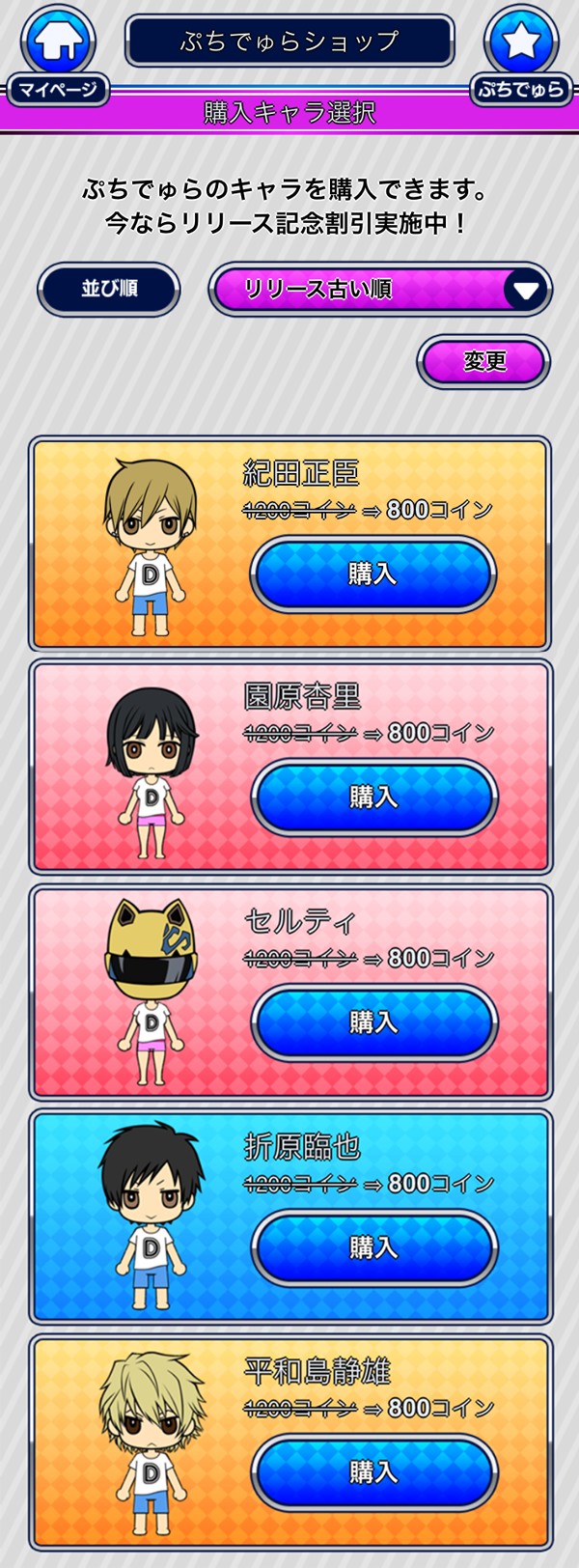Buy the 園原杏里 character
This screenshot has height=1568, width=579.
click(374, 798)
